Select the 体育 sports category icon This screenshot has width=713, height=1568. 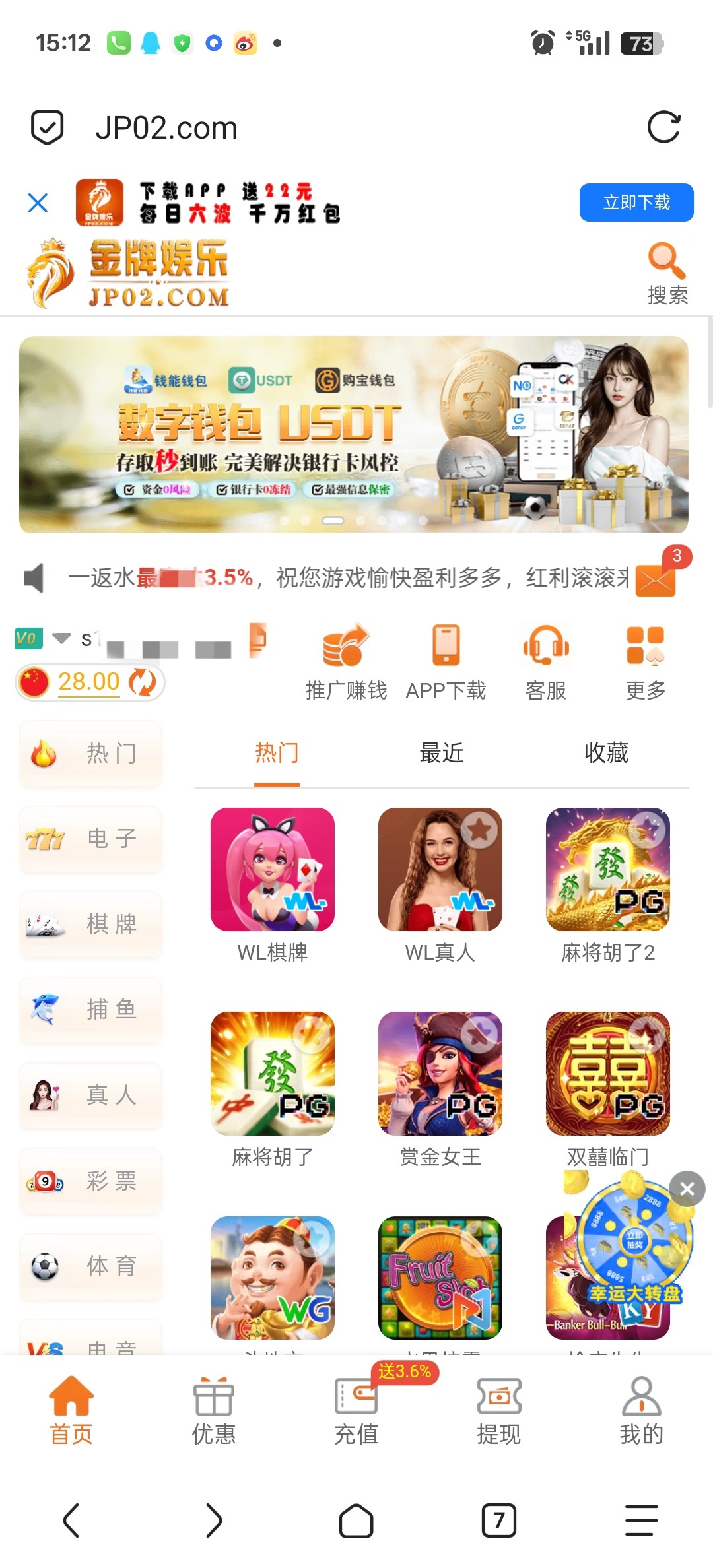(45, 1267)
